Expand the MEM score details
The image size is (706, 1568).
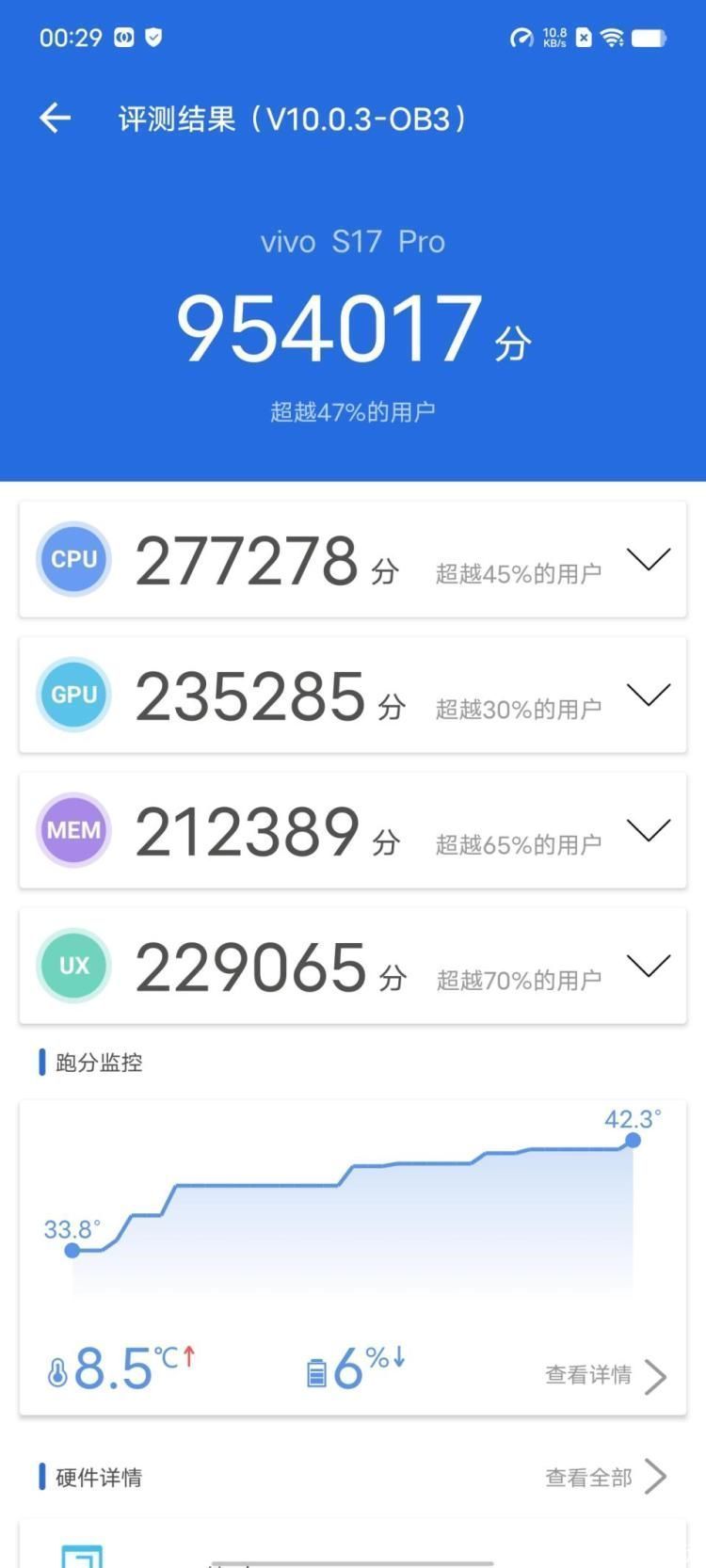(x=649, y=830)
